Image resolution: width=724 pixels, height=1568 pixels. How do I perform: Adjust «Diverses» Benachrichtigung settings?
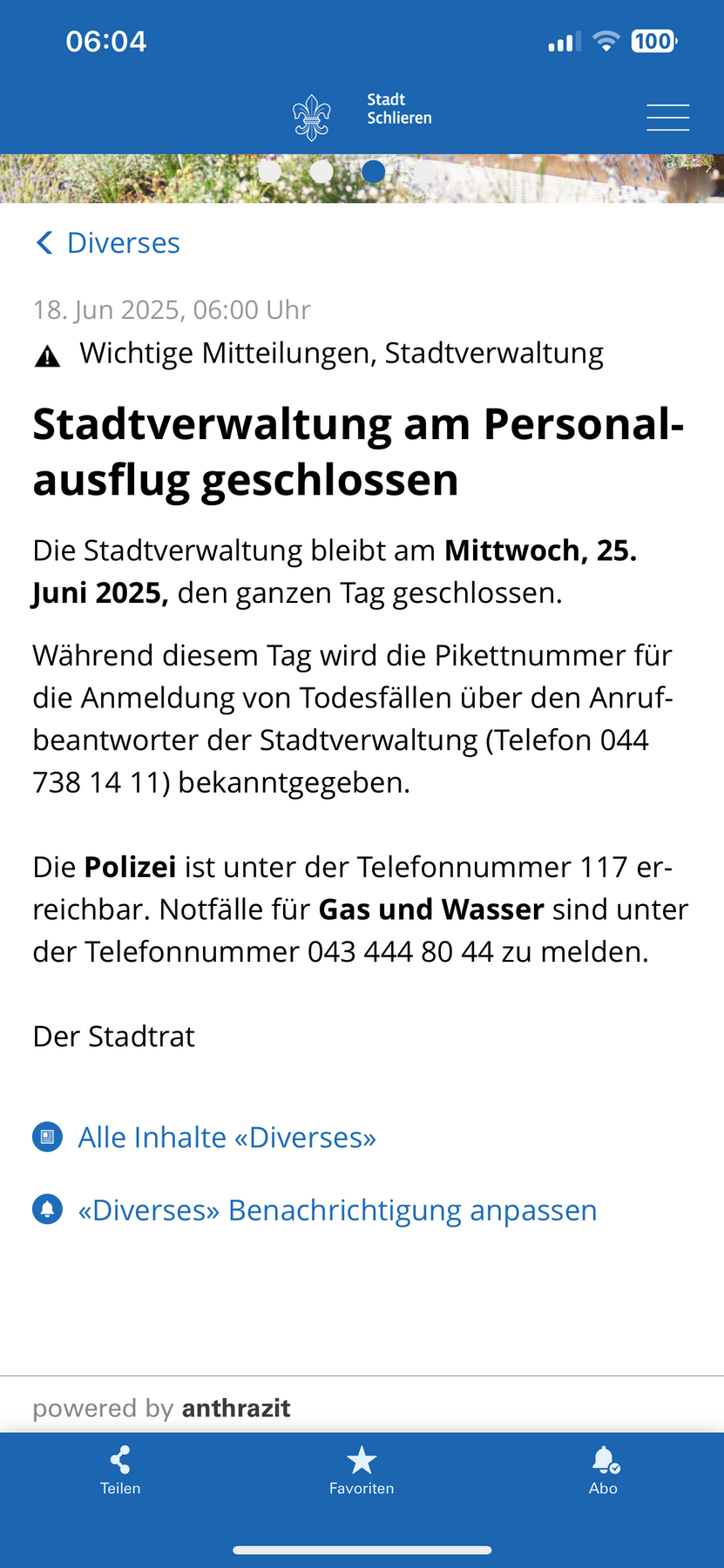336,1211
